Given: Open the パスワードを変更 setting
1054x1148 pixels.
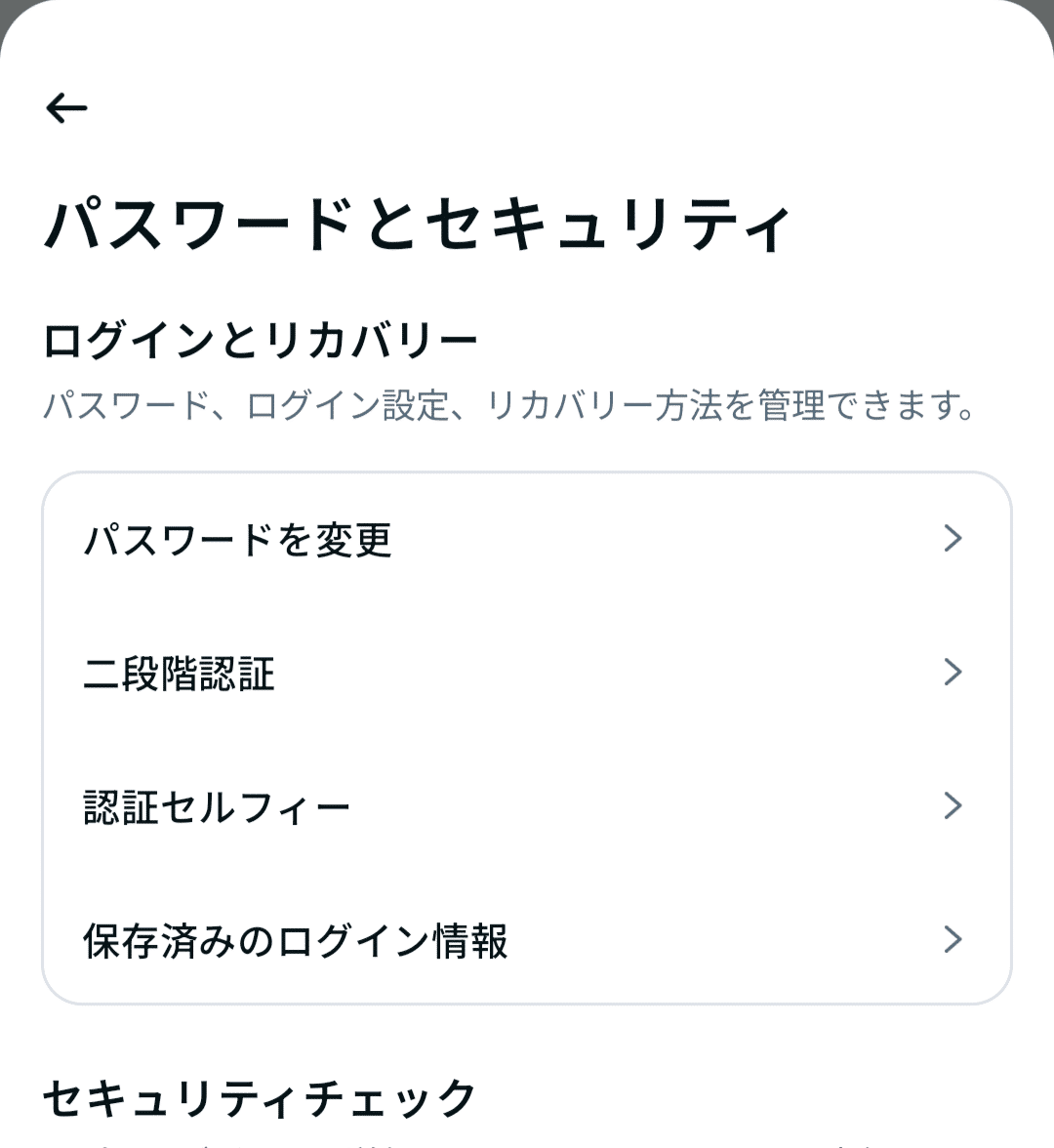Looking at the screenshot, I should 238,538.
